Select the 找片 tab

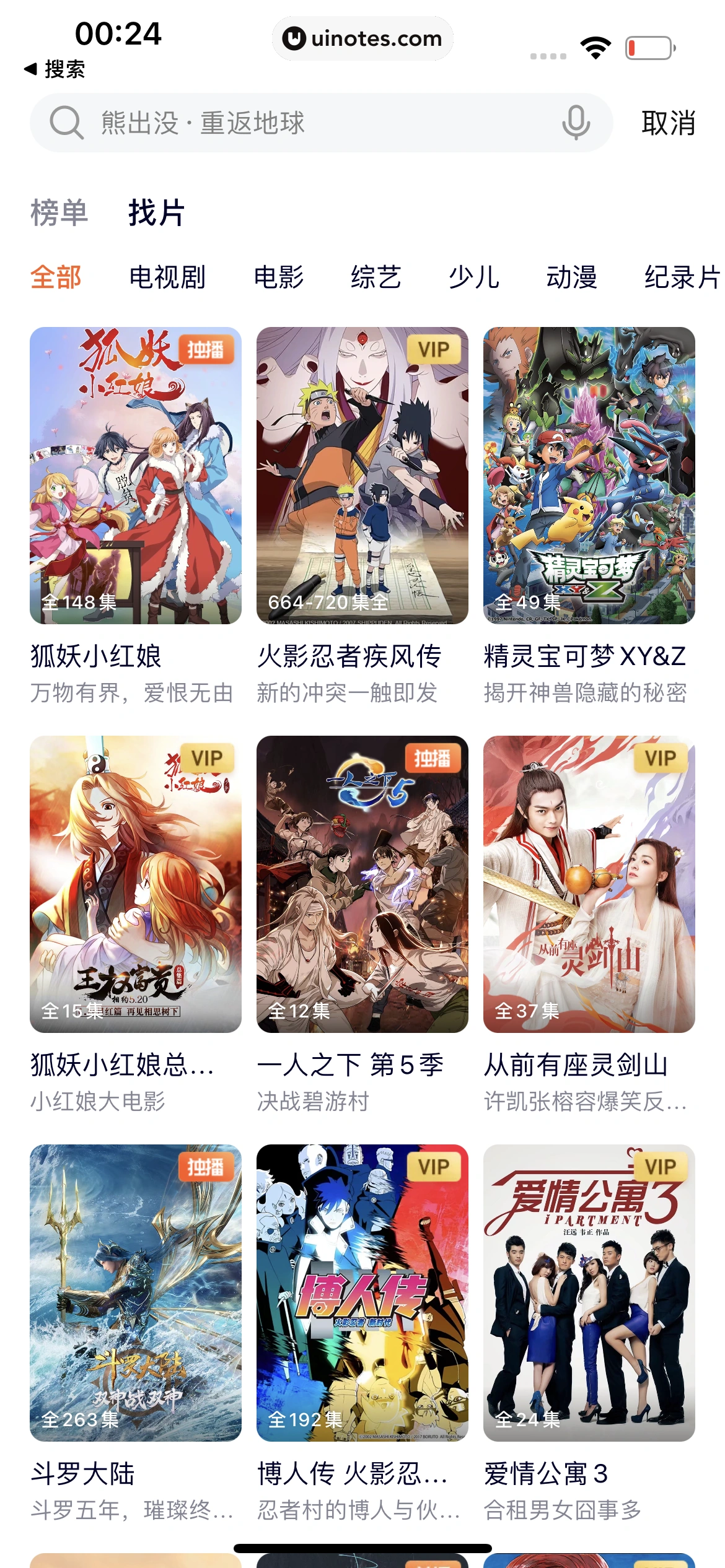click(x=156, y=213)
